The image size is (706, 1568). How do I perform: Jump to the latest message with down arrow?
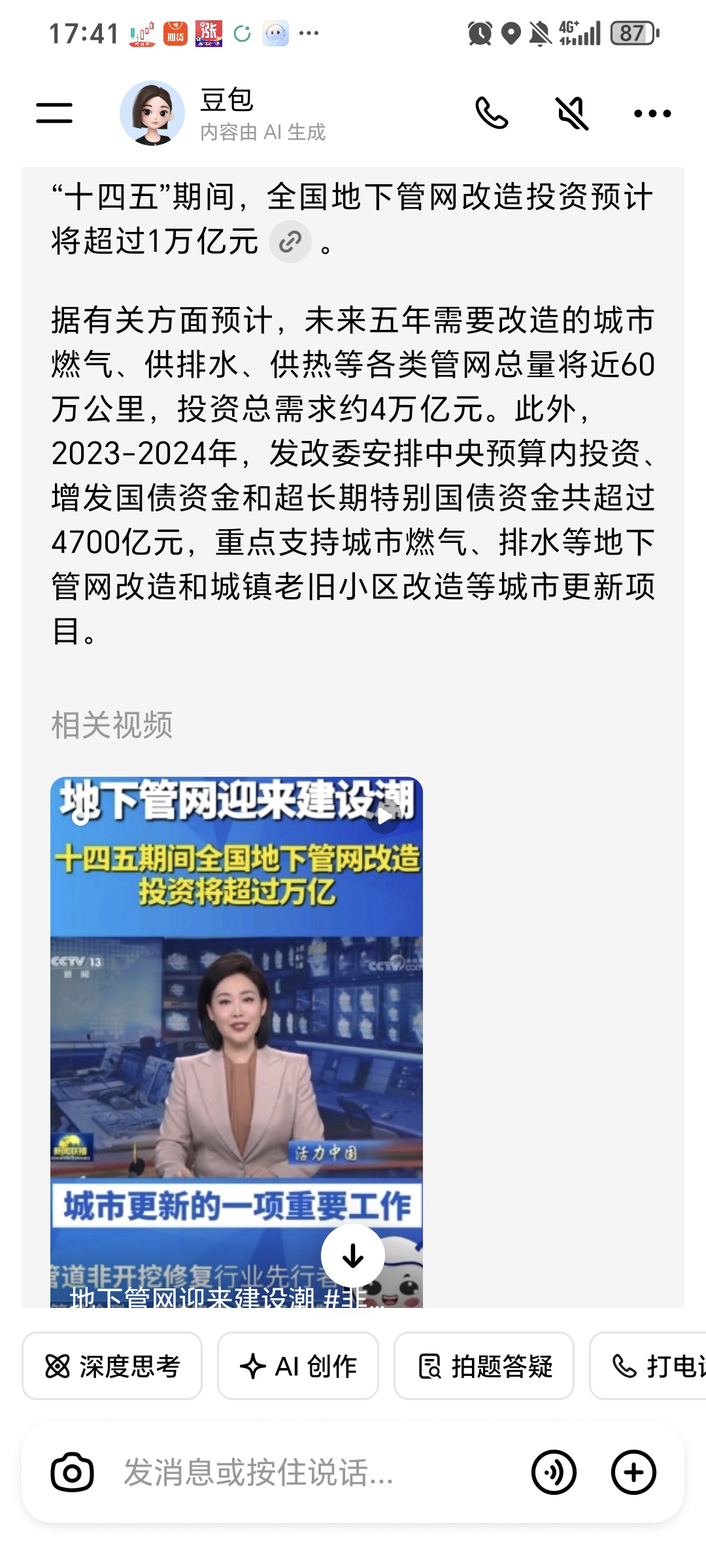click(x=353, y=1256)
